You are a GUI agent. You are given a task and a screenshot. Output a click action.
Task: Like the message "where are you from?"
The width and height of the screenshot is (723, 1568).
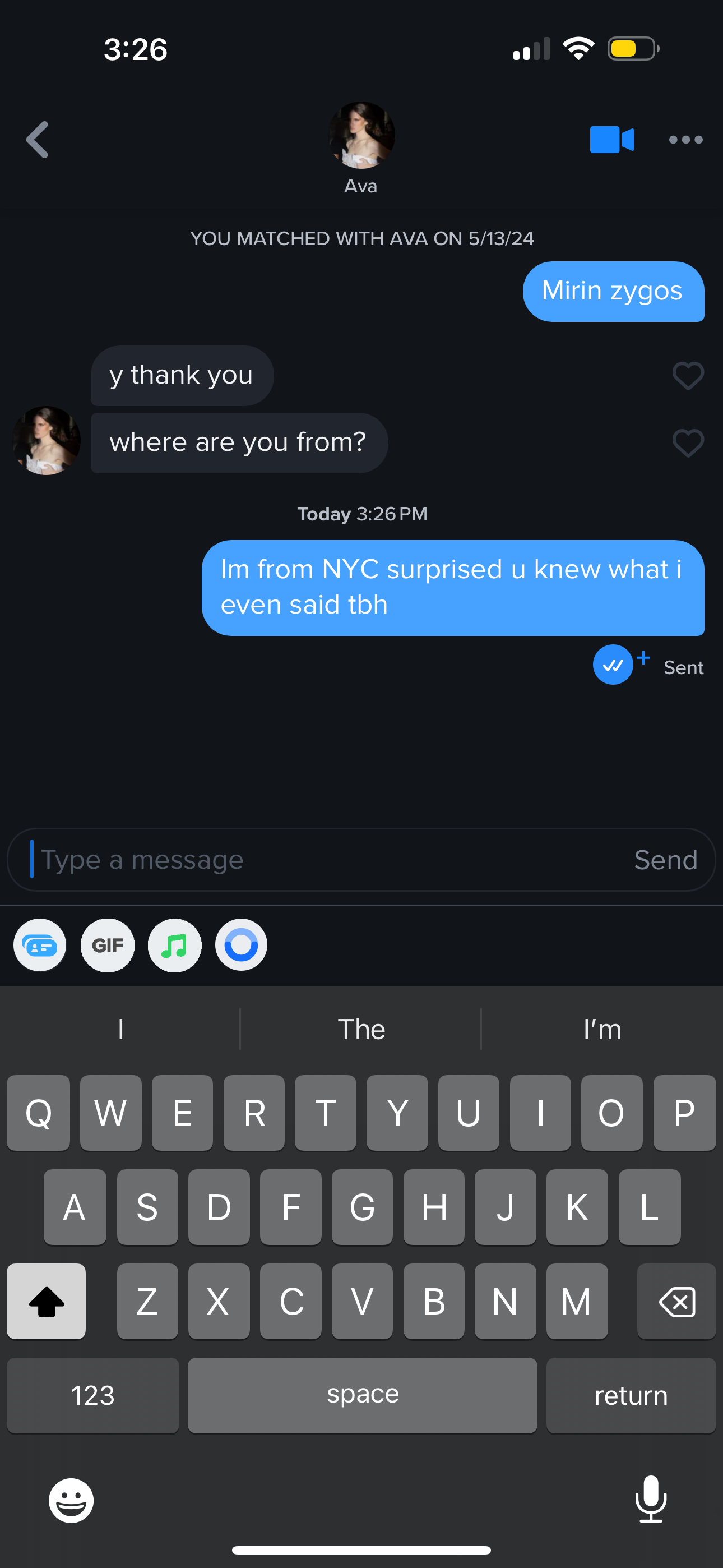pyautogui.click(x=688, y=442)
